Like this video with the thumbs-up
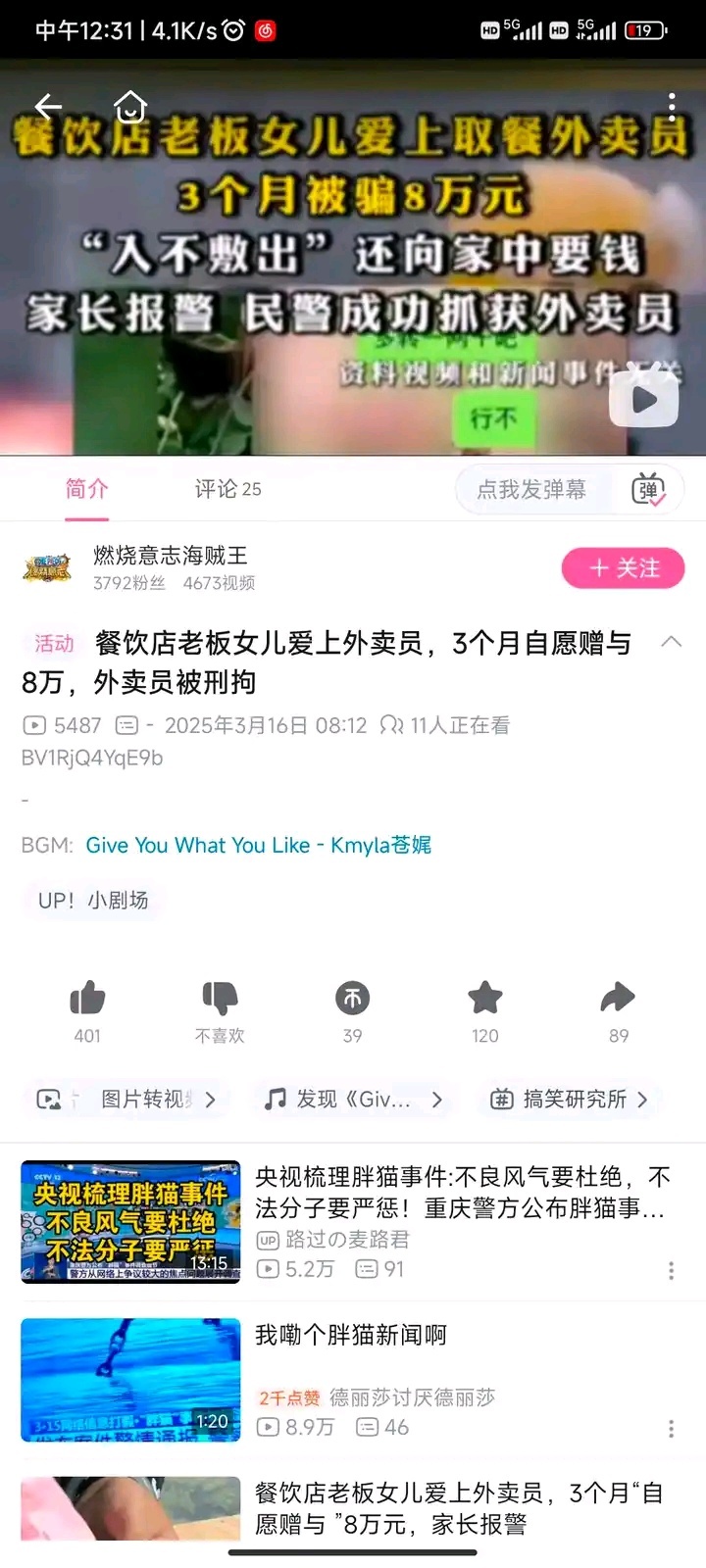The image size is (706, 1568). [87, 1000]
